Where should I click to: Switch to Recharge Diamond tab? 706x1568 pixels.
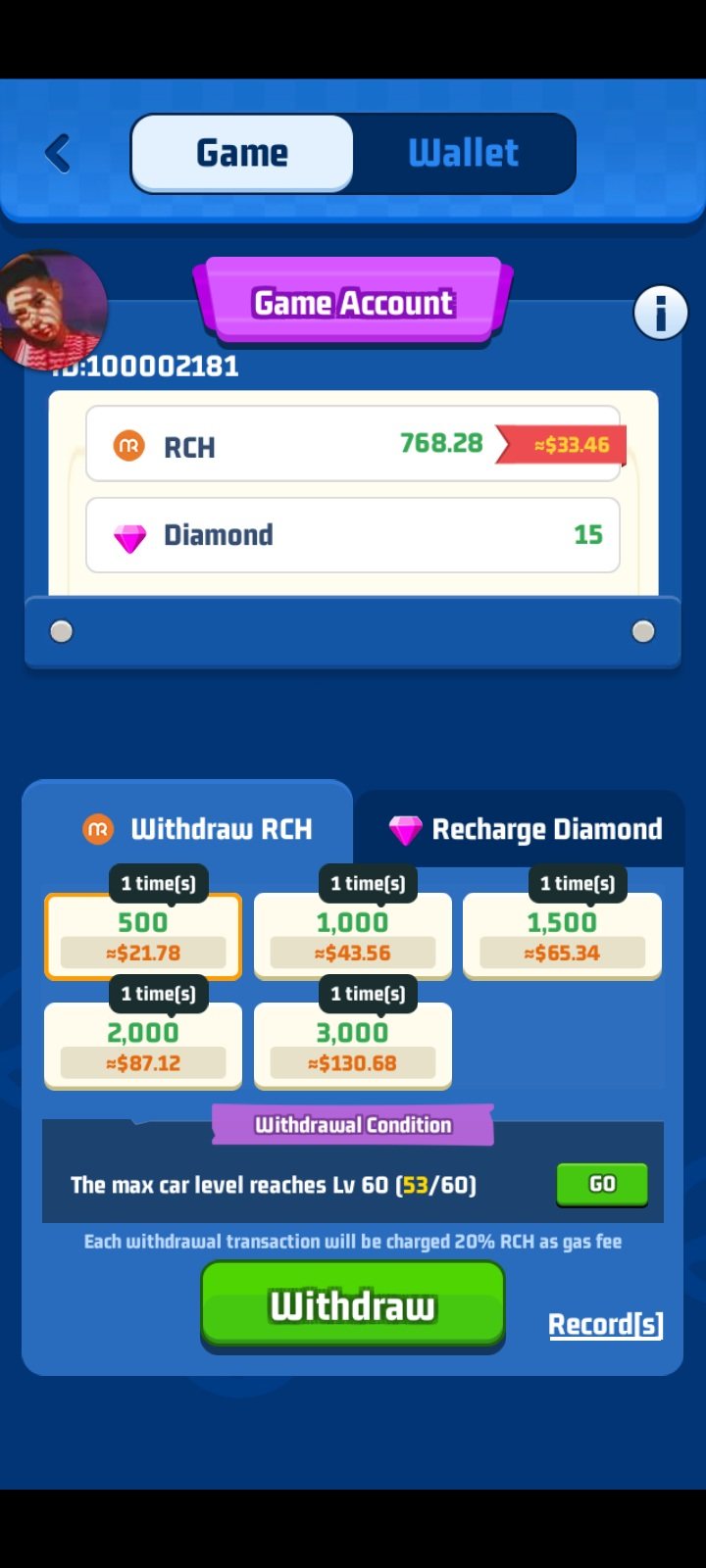(x=527, y=830)
